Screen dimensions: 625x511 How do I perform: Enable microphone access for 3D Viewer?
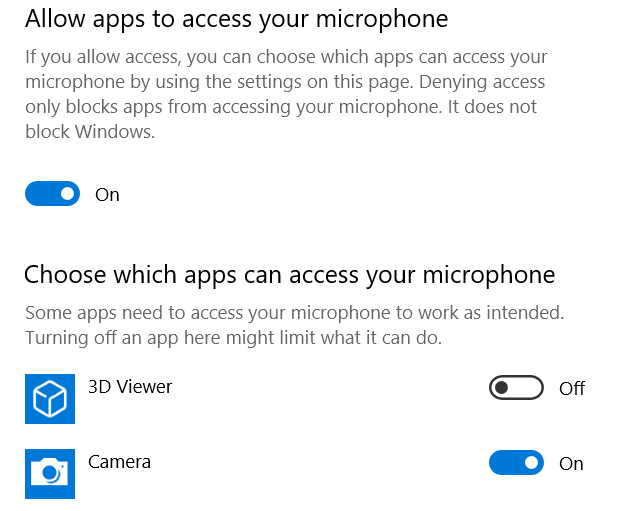point(516,388)
